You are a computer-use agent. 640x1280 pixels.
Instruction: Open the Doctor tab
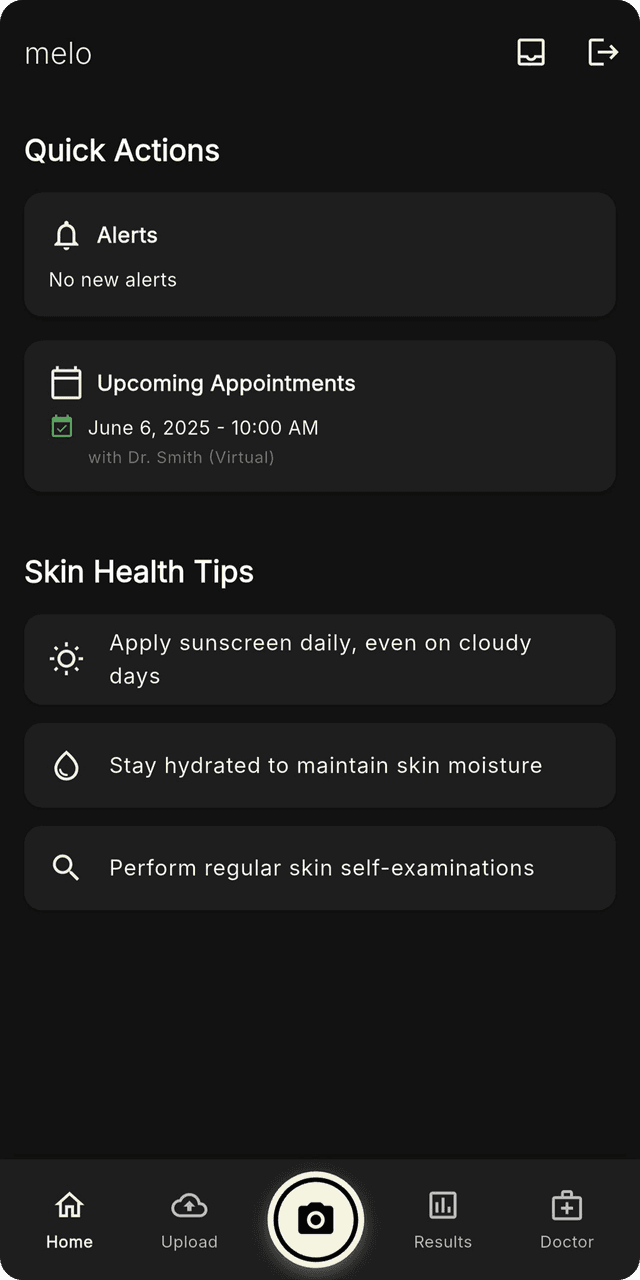(566, 1220)
